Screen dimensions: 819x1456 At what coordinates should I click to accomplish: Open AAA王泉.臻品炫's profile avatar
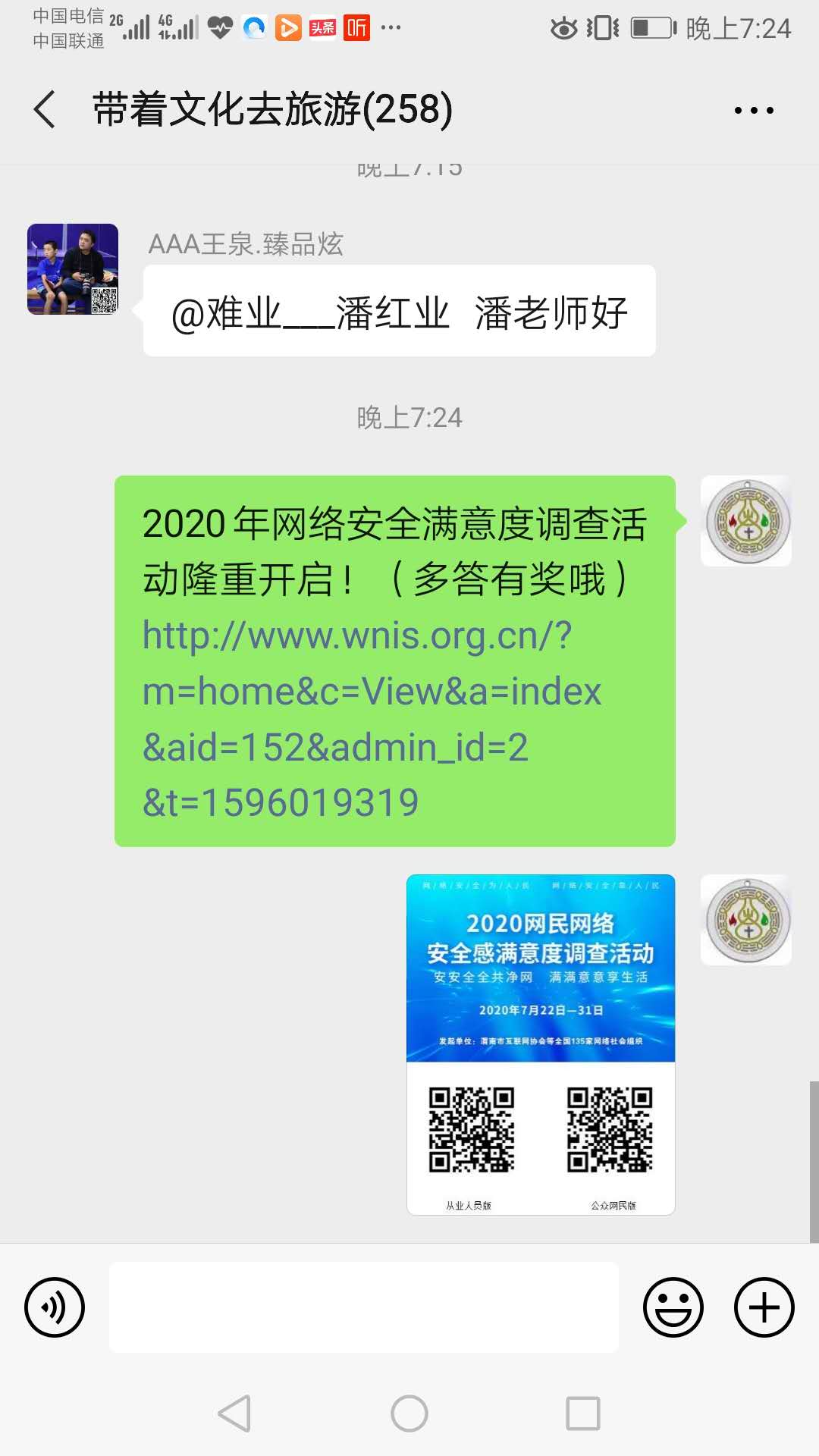[x=73, y=269]
